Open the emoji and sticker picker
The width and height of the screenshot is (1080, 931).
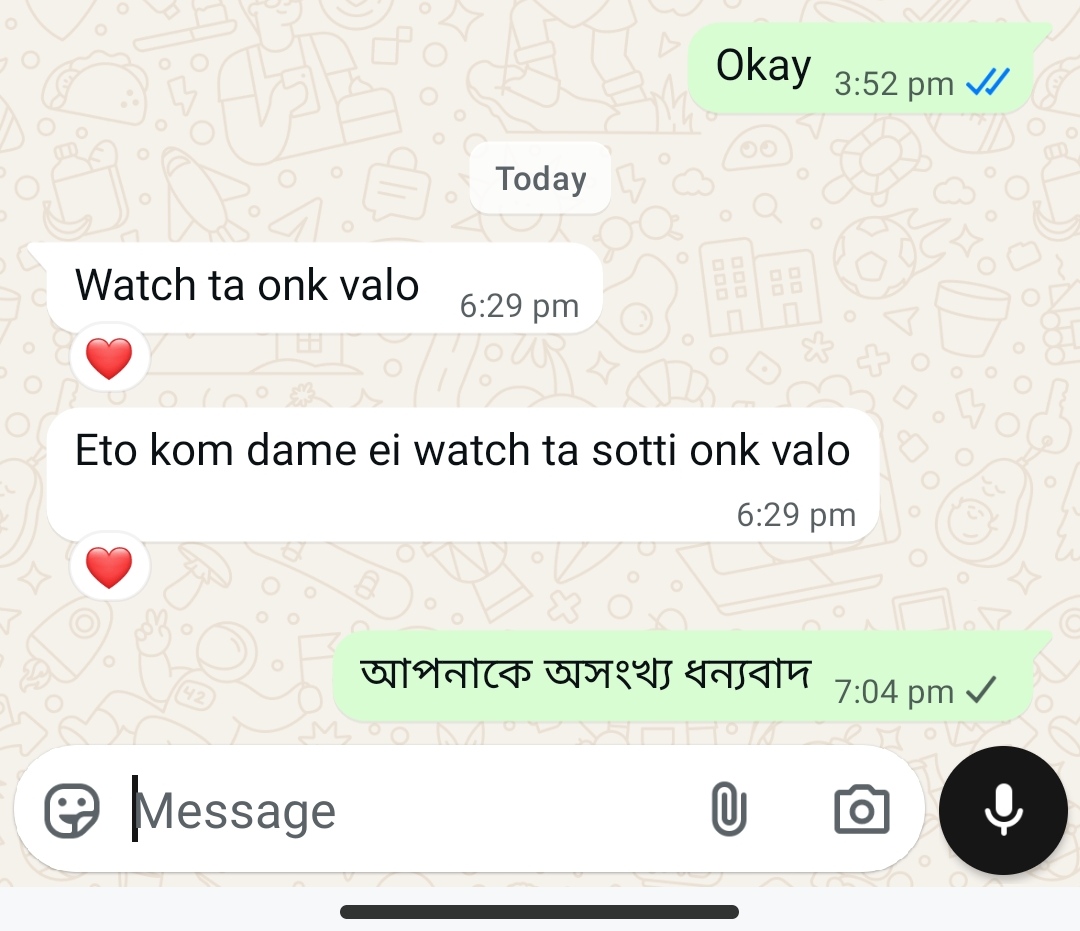click(72, 810)
